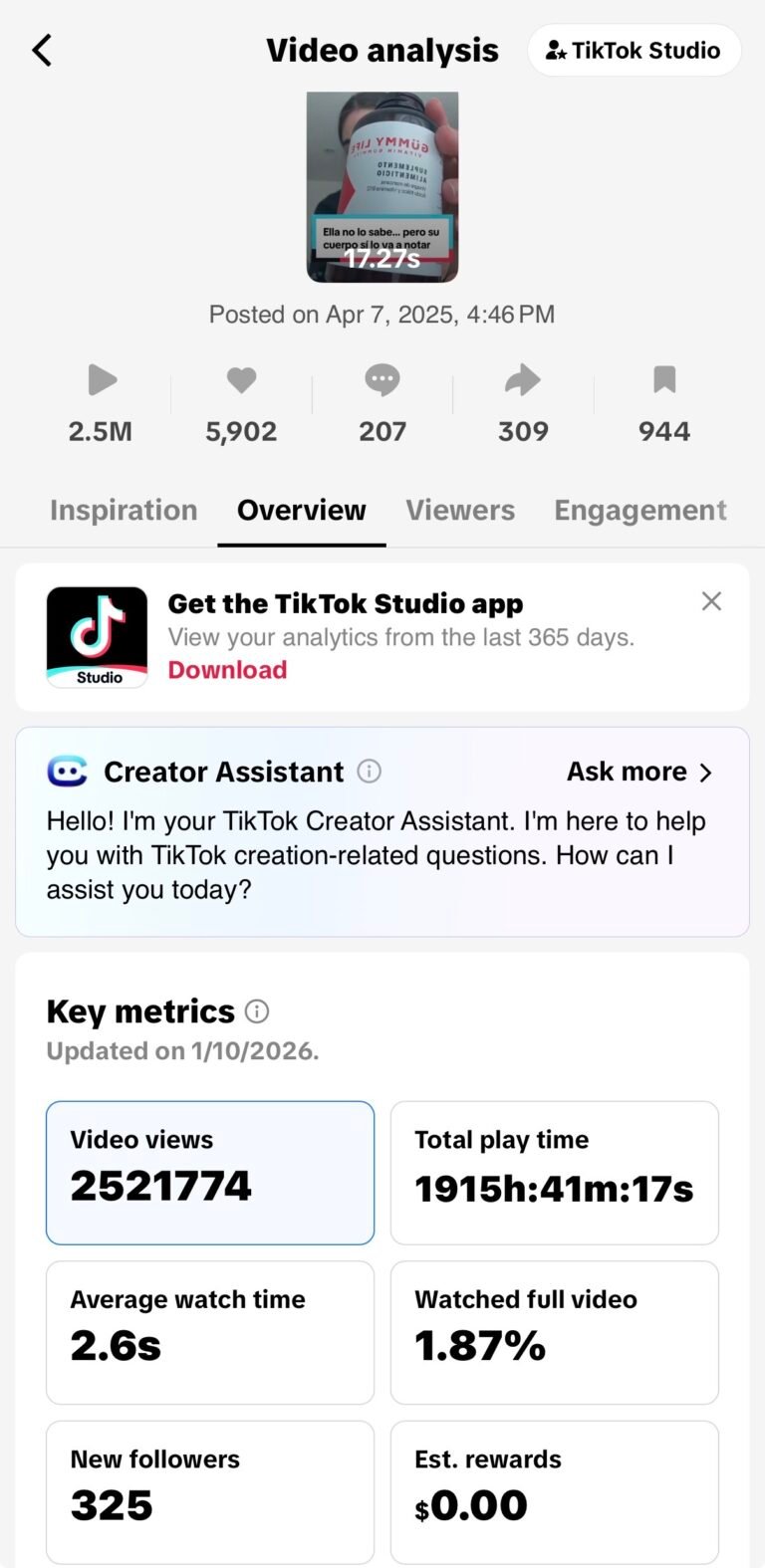Select the Overview tab
Screen dimensions: 765x1568
(301, 510)
